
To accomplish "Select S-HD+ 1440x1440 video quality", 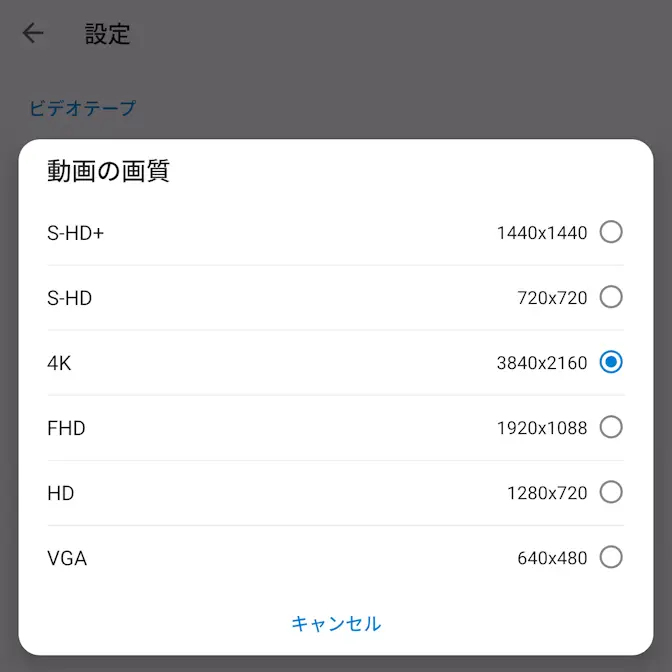I will pos(610,233).
